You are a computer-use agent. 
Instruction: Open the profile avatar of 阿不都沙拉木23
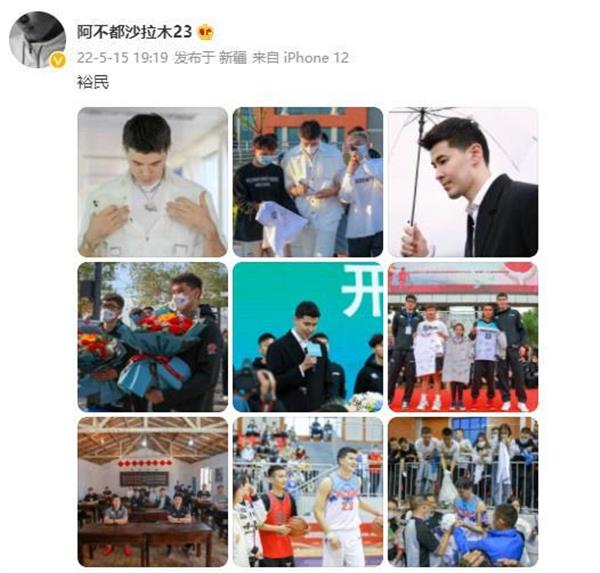coord(38,40)
